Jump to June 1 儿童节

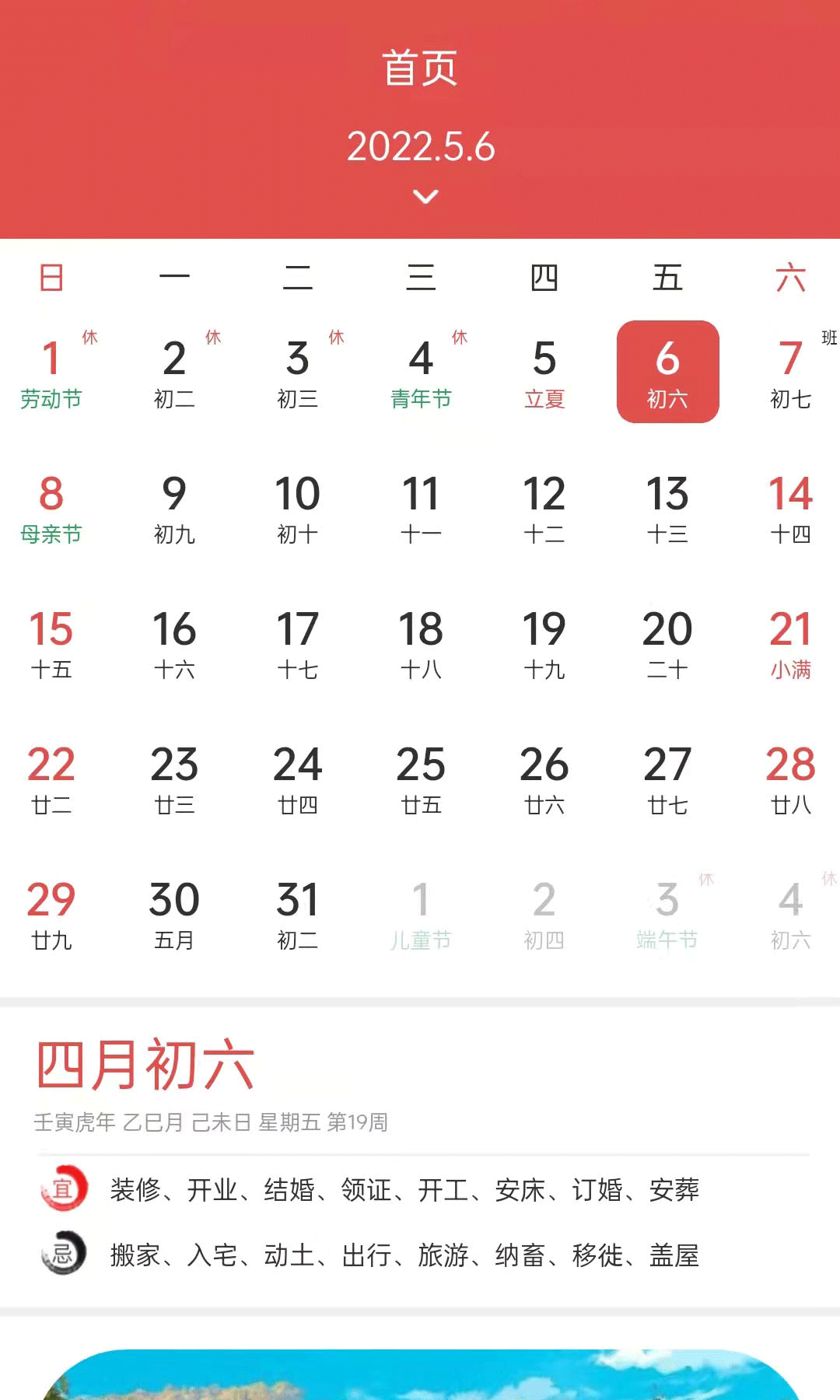(421, 913)
